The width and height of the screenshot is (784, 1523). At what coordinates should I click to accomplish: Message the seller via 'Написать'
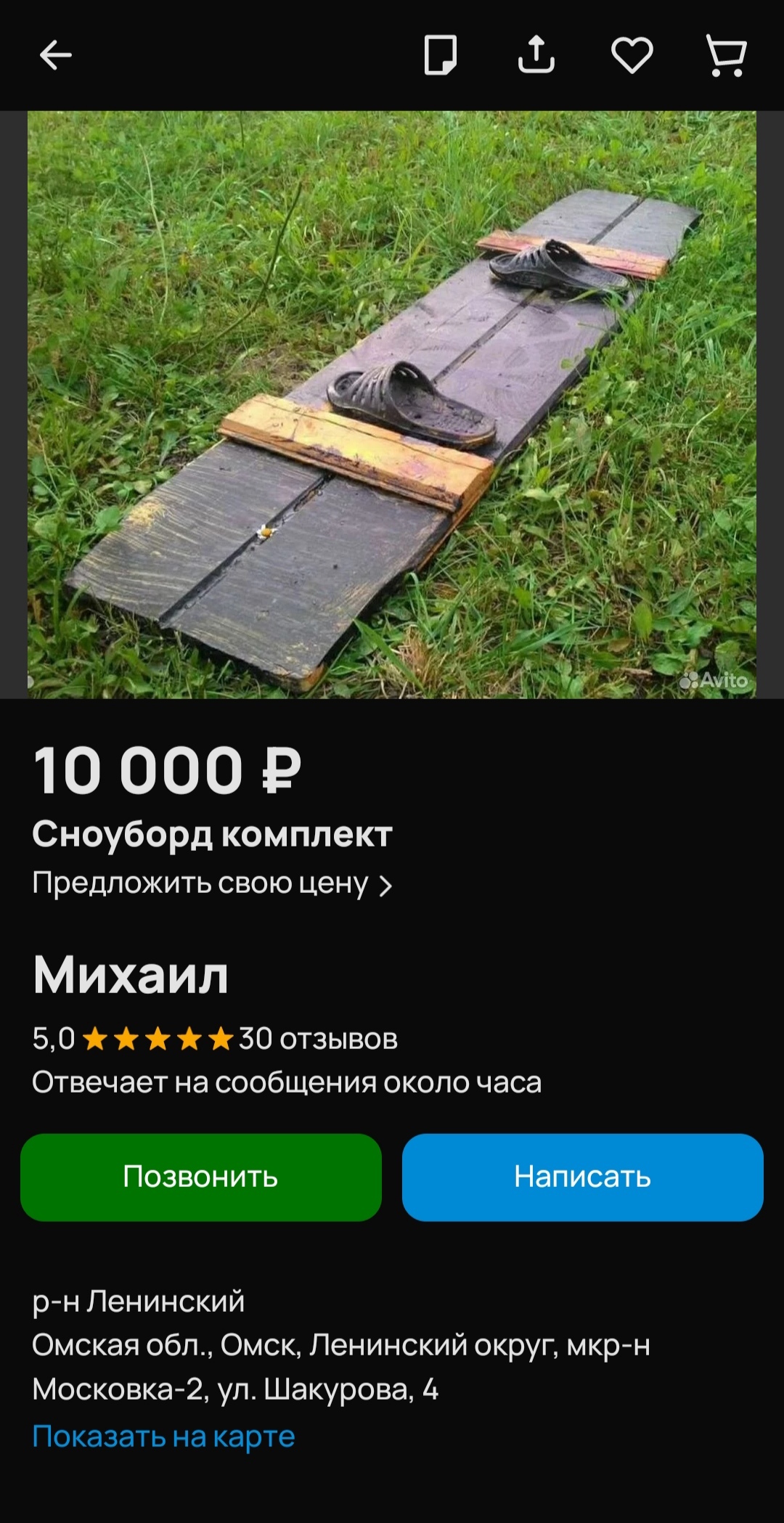coord(582,1177)
